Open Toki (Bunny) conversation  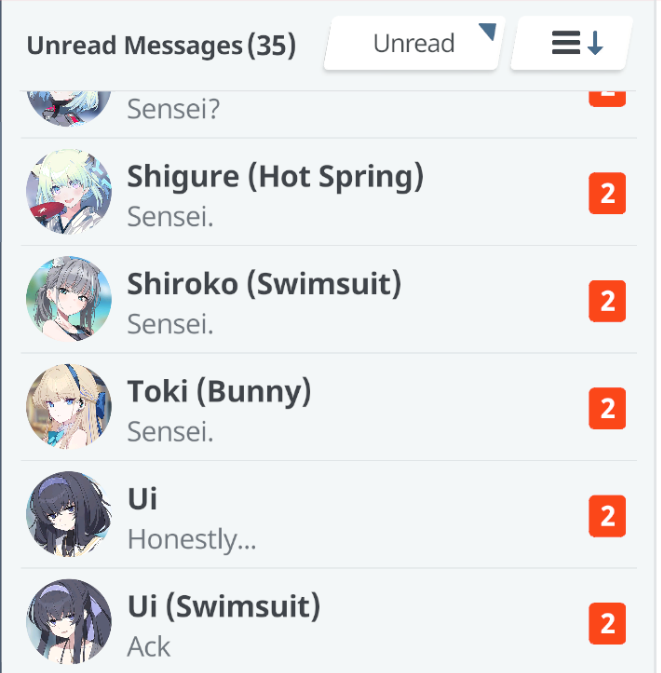pyautogui.click(x=329, y=407)
